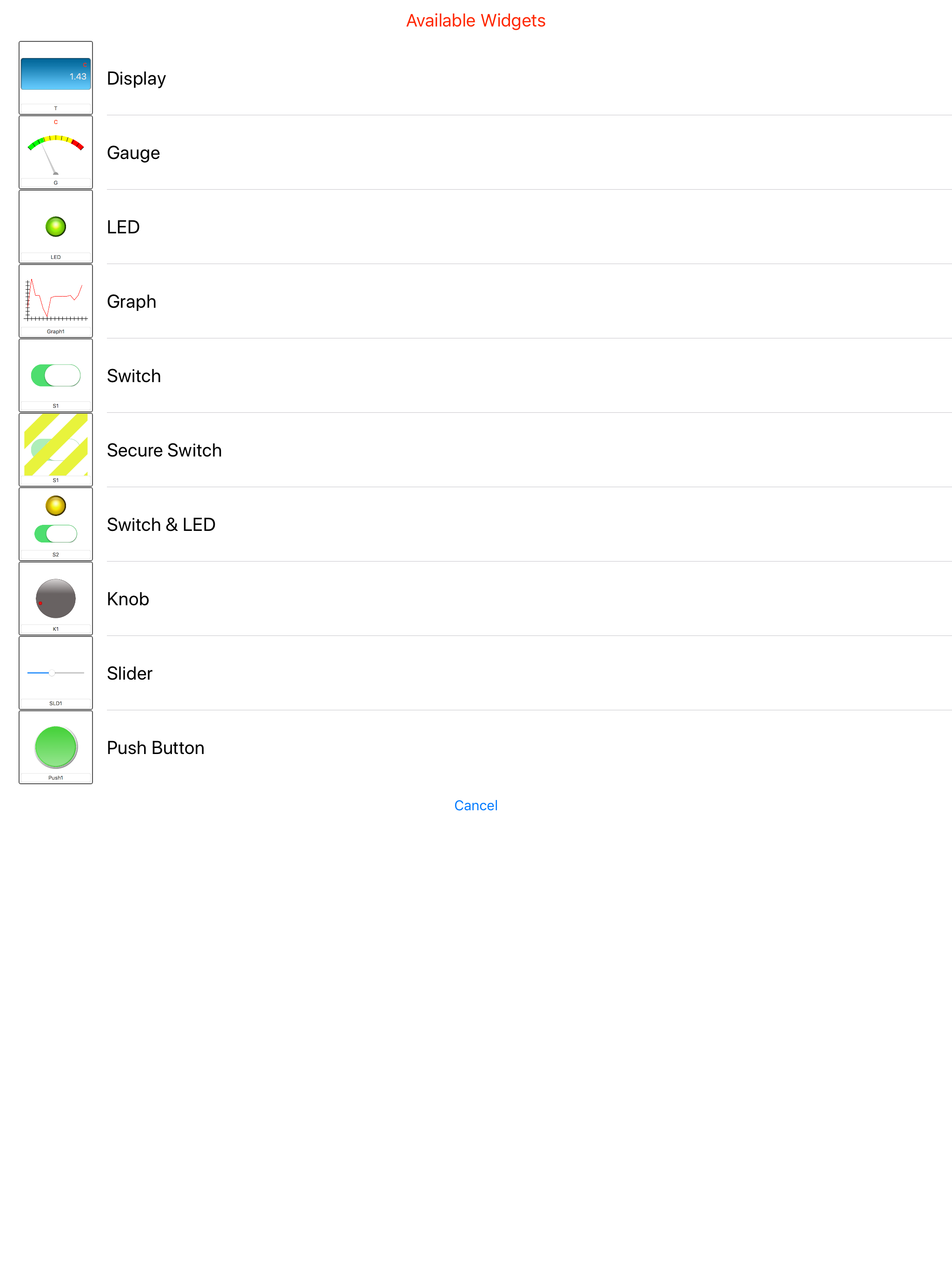Click the Available Widgets title
Viewport: 952px width, 1270px height.
476,20
